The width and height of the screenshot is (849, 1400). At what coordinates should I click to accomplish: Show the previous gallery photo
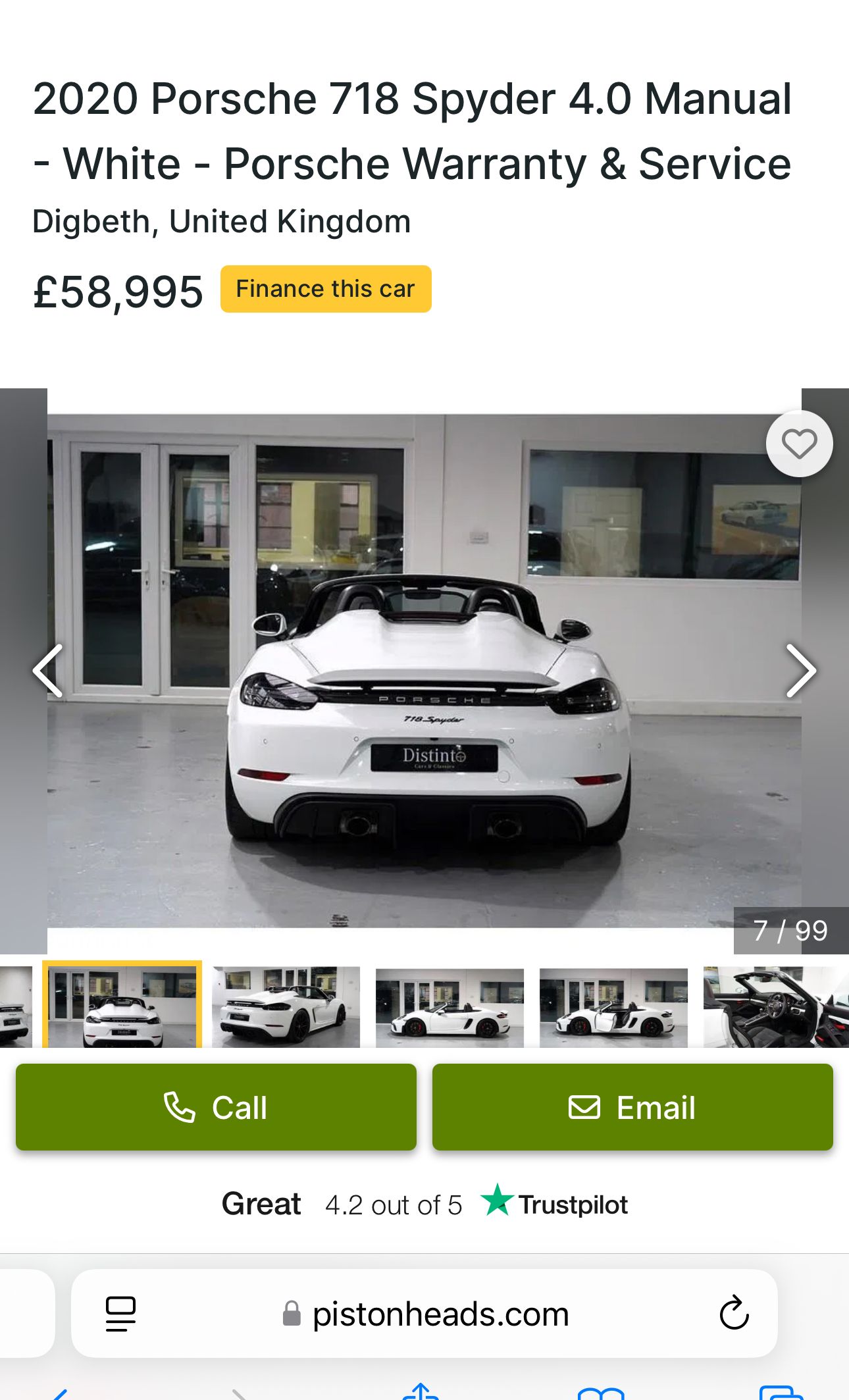coord(48,671)
